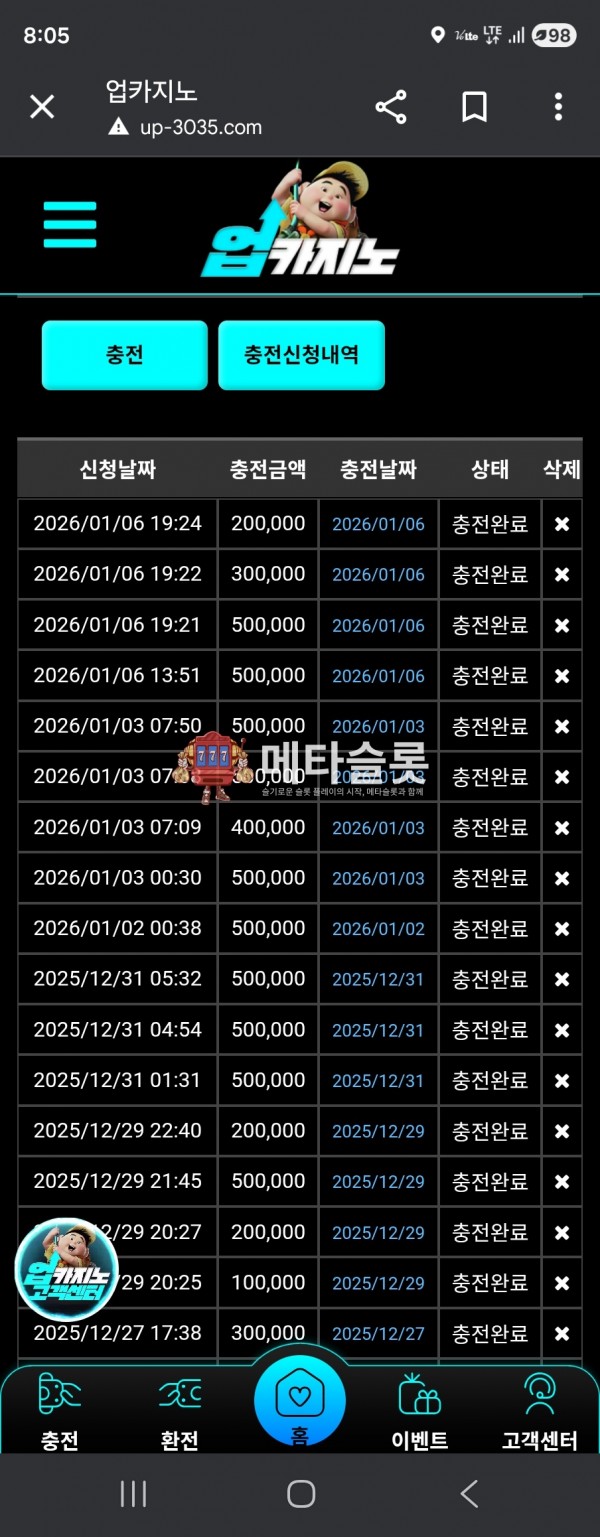Remove the 2026/01/03 07:09 record
The width and height of the screenshot is (600, 1537).
pos(562,828)
